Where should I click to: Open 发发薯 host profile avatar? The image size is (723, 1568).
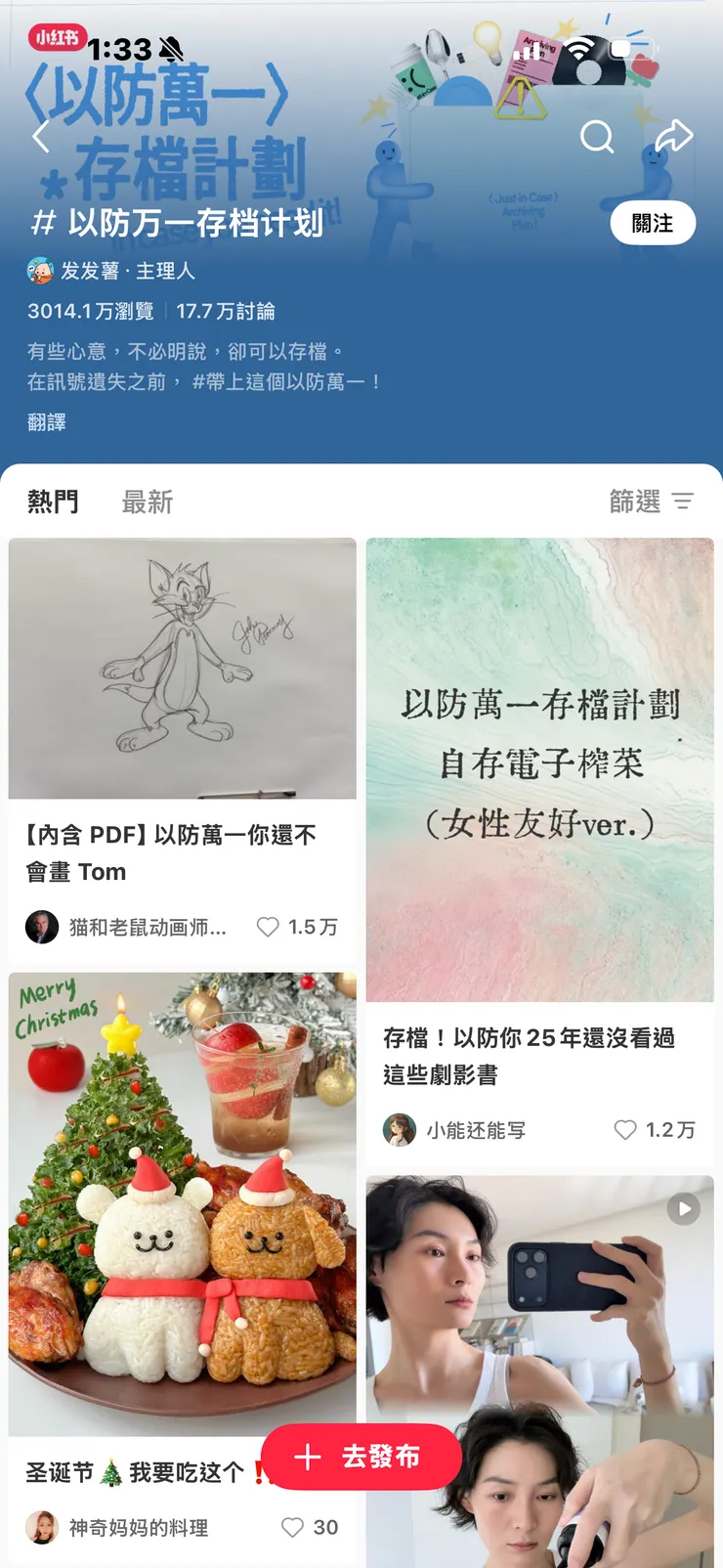coord(39,272)
